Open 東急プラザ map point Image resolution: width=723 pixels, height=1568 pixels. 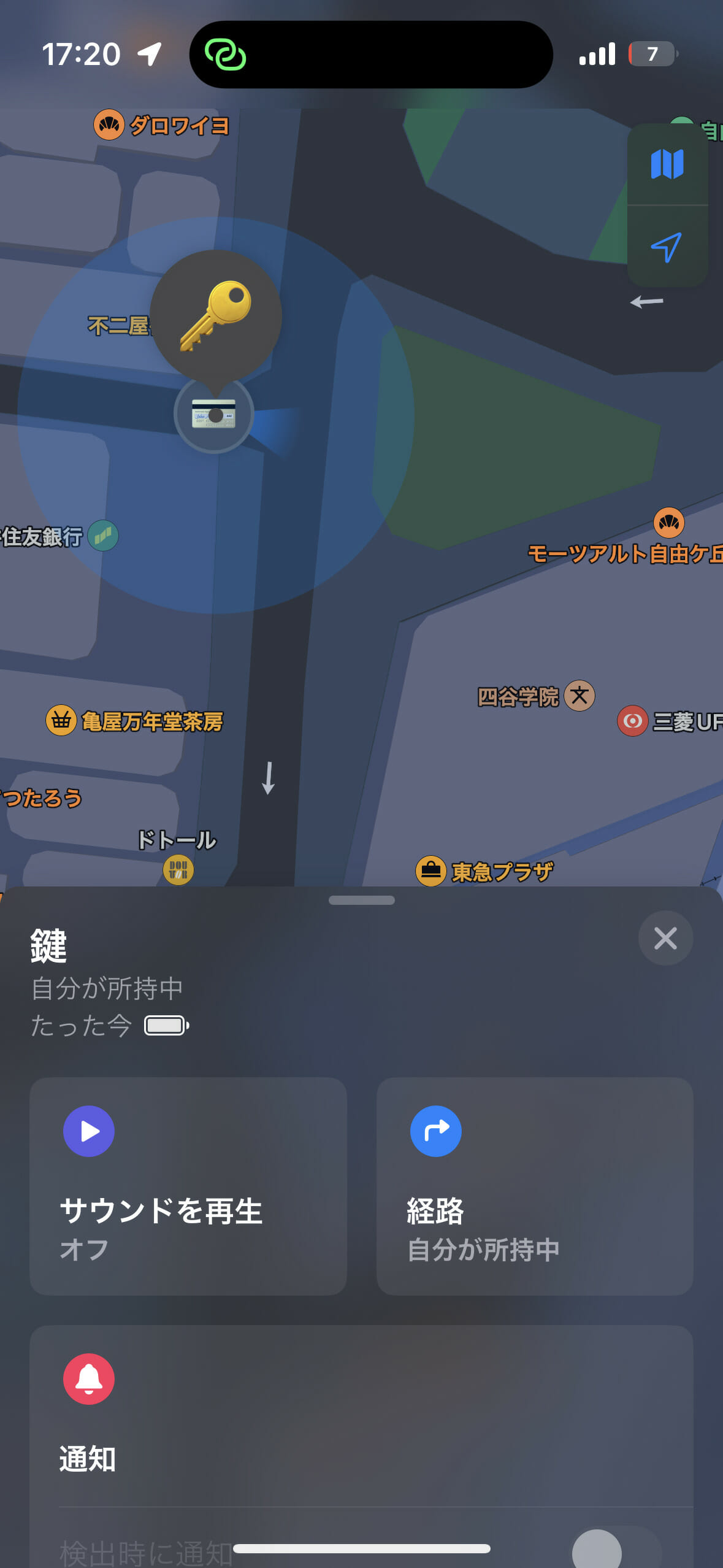(431, 870)
